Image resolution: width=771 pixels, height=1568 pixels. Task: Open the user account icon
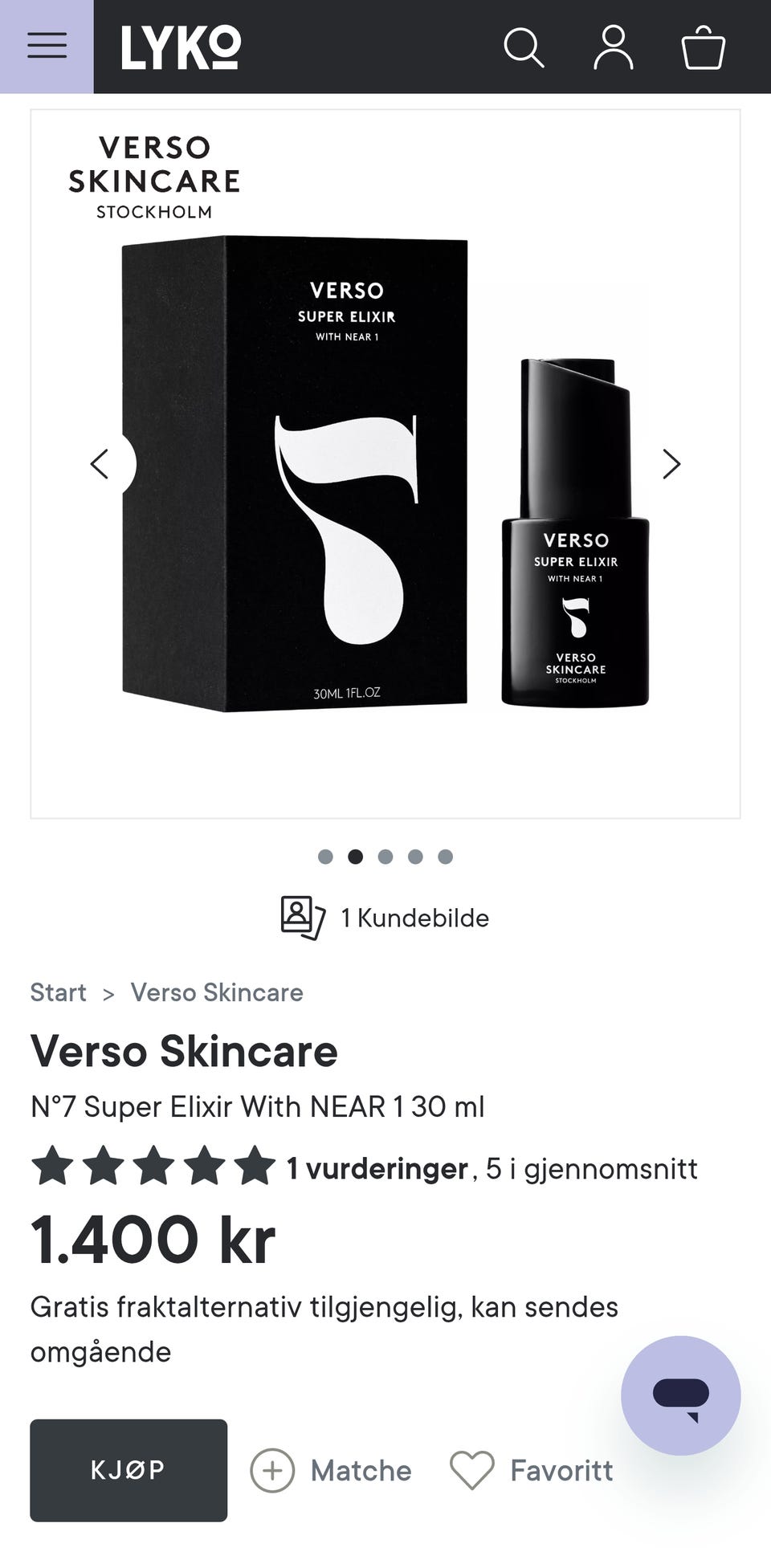[614, 47]
